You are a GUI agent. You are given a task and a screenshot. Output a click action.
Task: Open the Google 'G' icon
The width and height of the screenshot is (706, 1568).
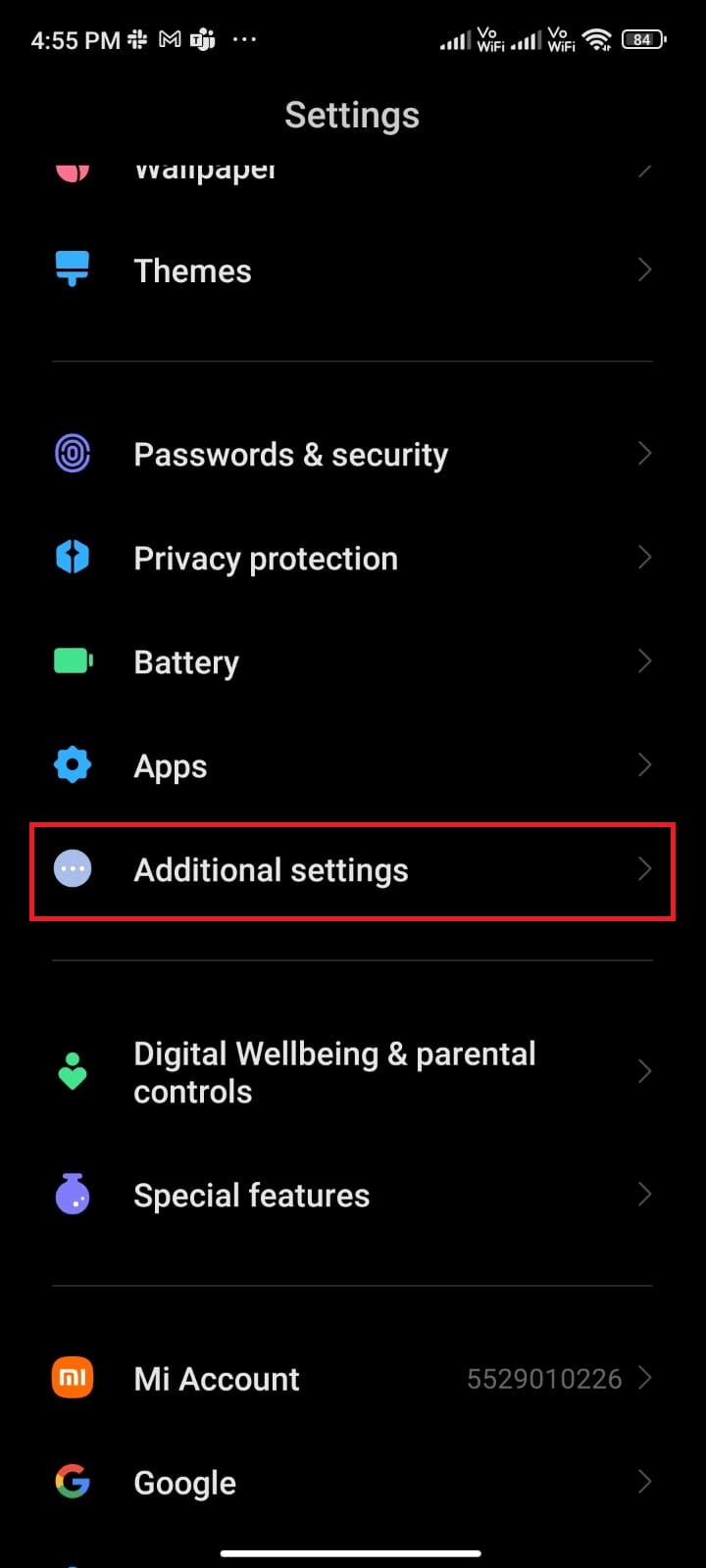click(71, 1481)
